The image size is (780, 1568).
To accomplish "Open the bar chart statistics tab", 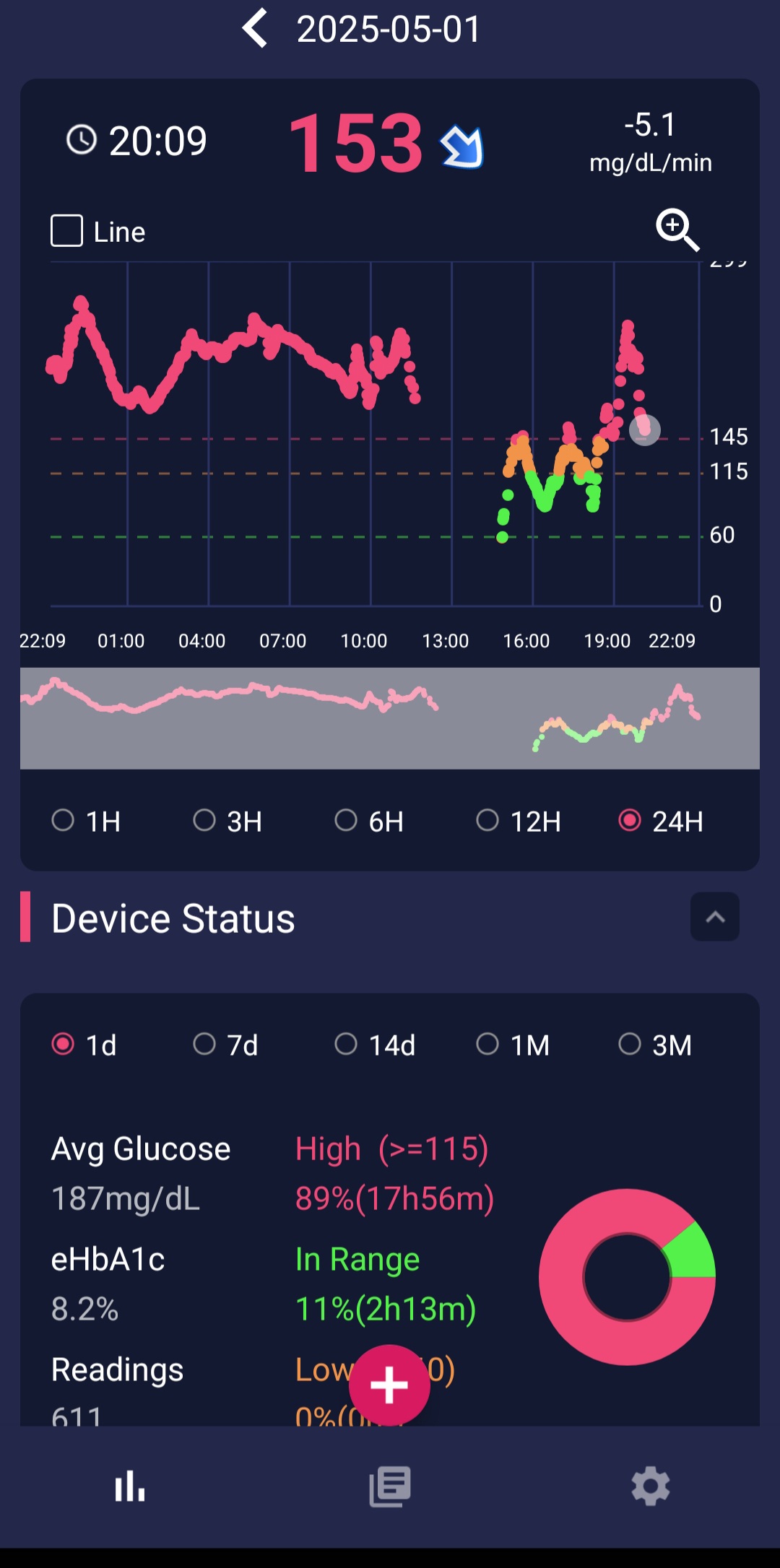I will point(130,1486).
